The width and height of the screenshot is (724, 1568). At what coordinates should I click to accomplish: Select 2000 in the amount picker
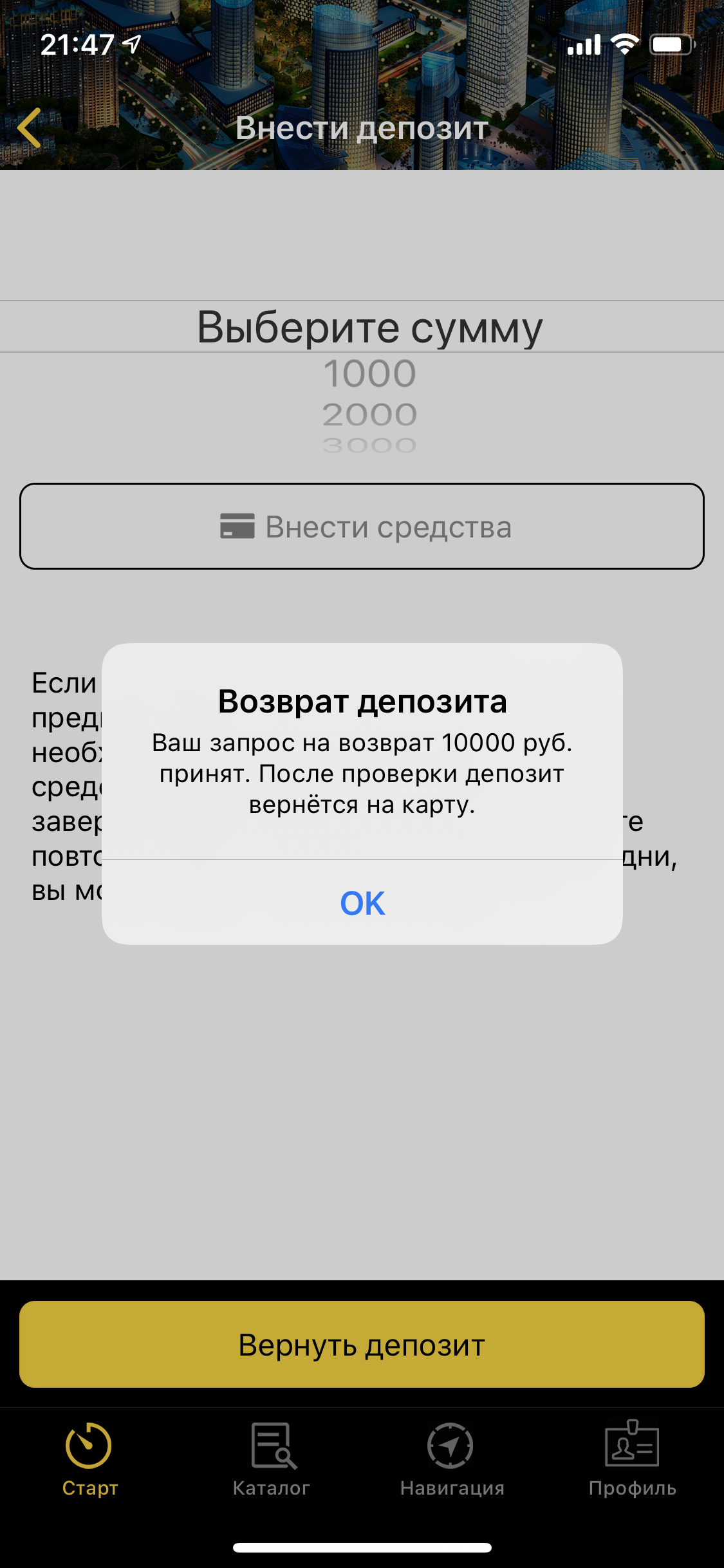click(x=370, y=415)
